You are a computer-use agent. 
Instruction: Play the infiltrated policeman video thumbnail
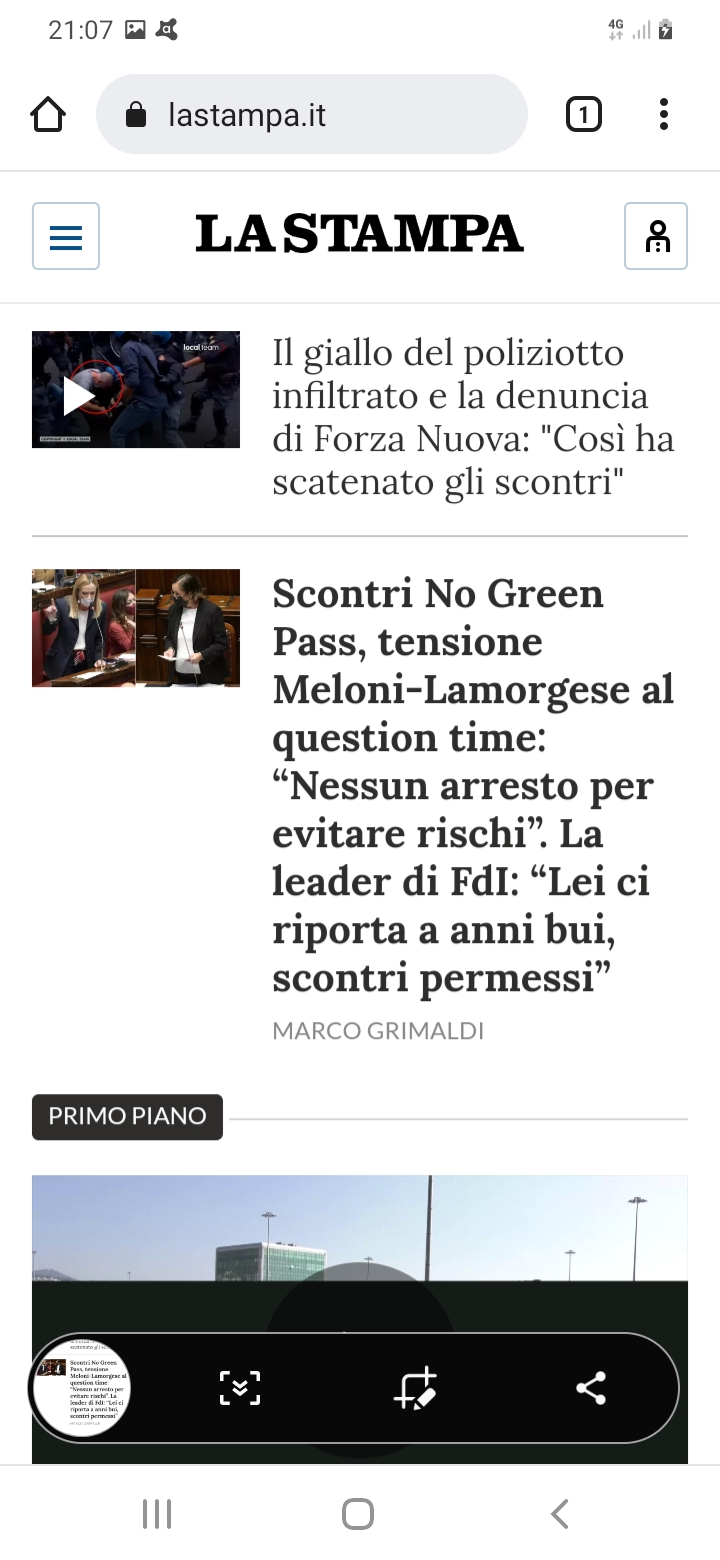click(136, 390)
